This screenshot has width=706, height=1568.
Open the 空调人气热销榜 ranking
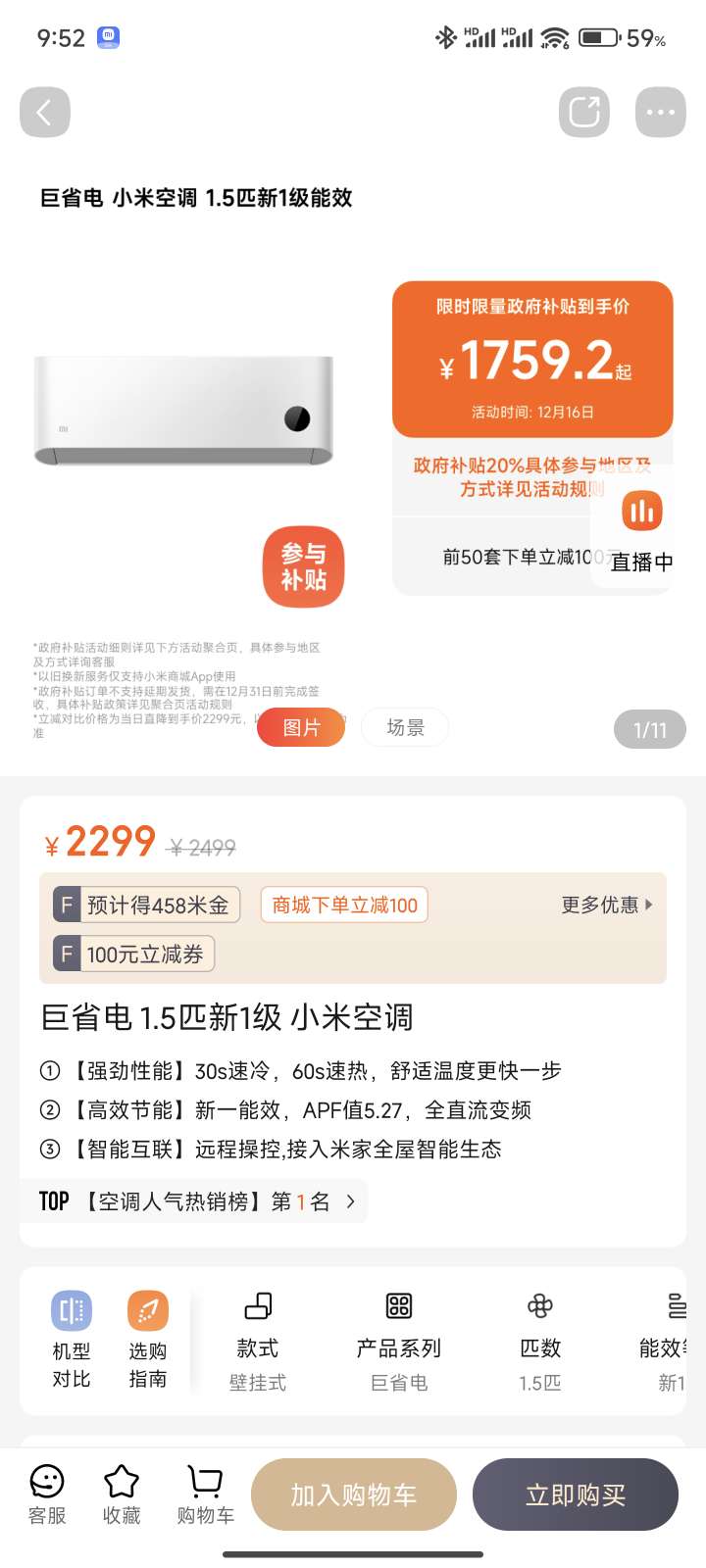click(x=196, y=1201)
